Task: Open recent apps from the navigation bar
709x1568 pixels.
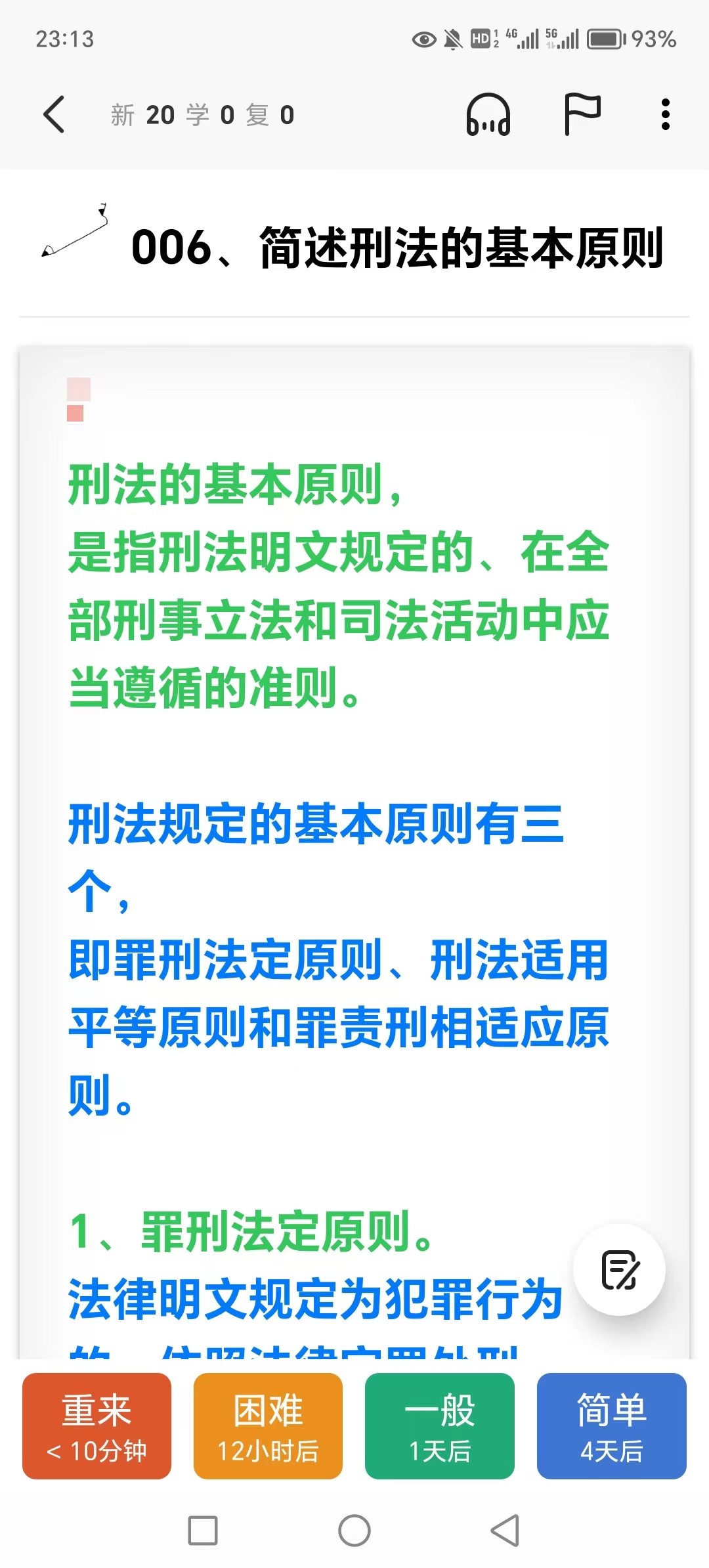Action: pos(203,1531)
